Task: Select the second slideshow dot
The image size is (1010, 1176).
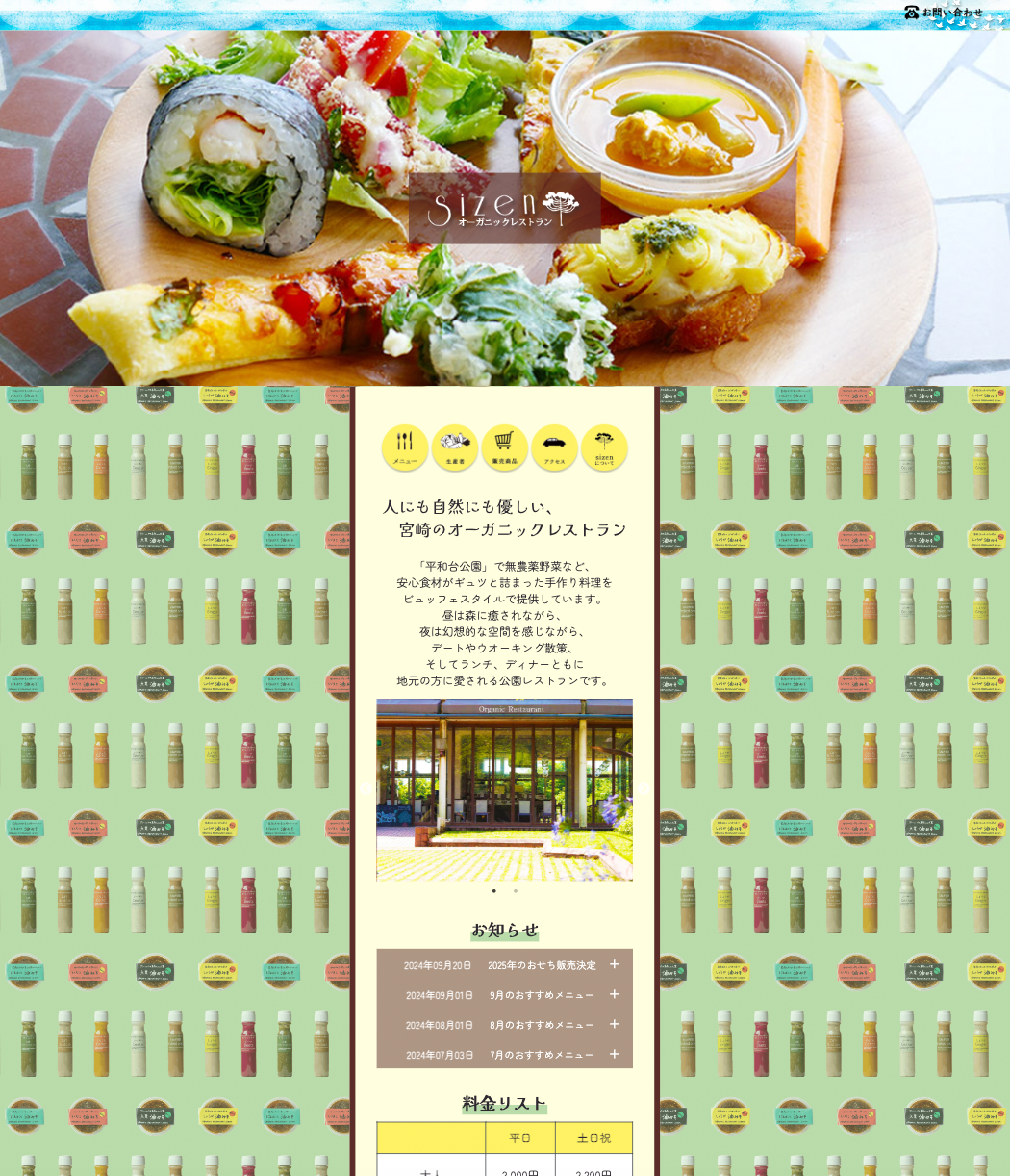Action: 516,891
